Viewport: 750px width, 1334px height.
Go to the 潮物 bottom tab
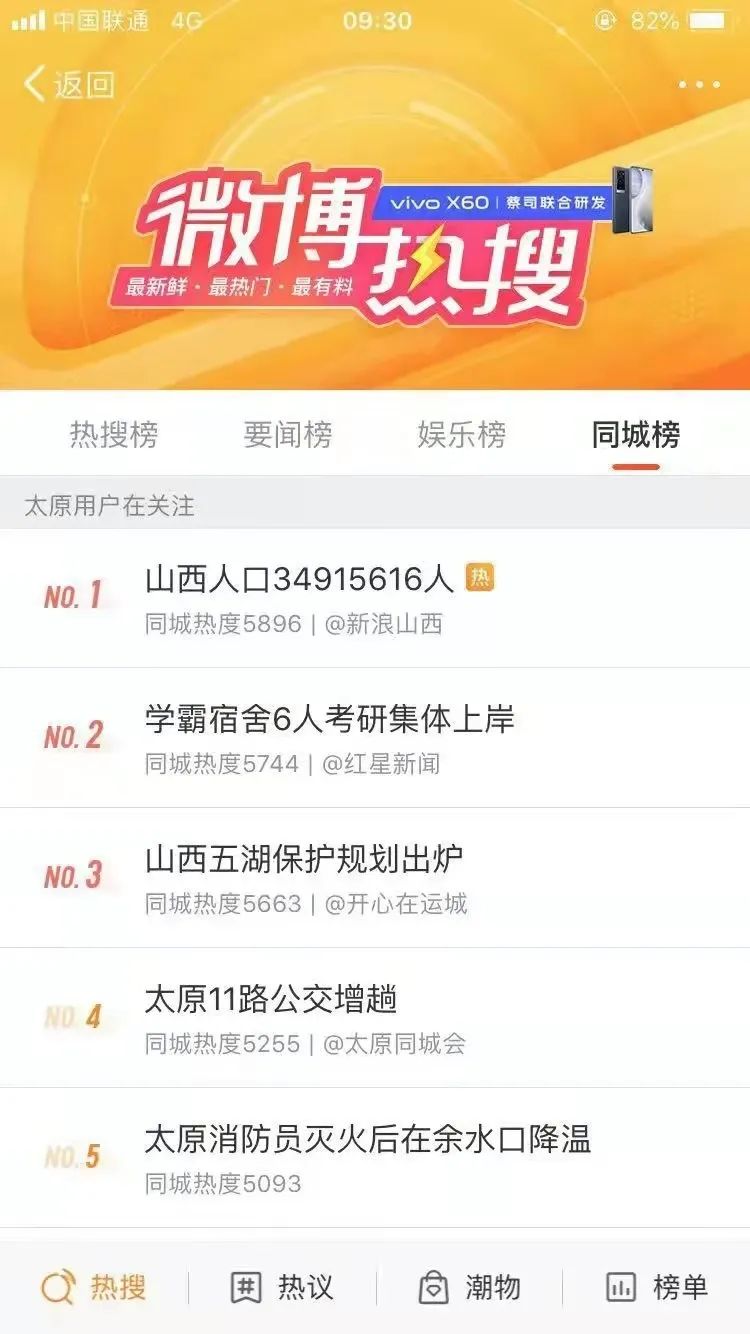pyautogui.click(x=469, y=1287)
